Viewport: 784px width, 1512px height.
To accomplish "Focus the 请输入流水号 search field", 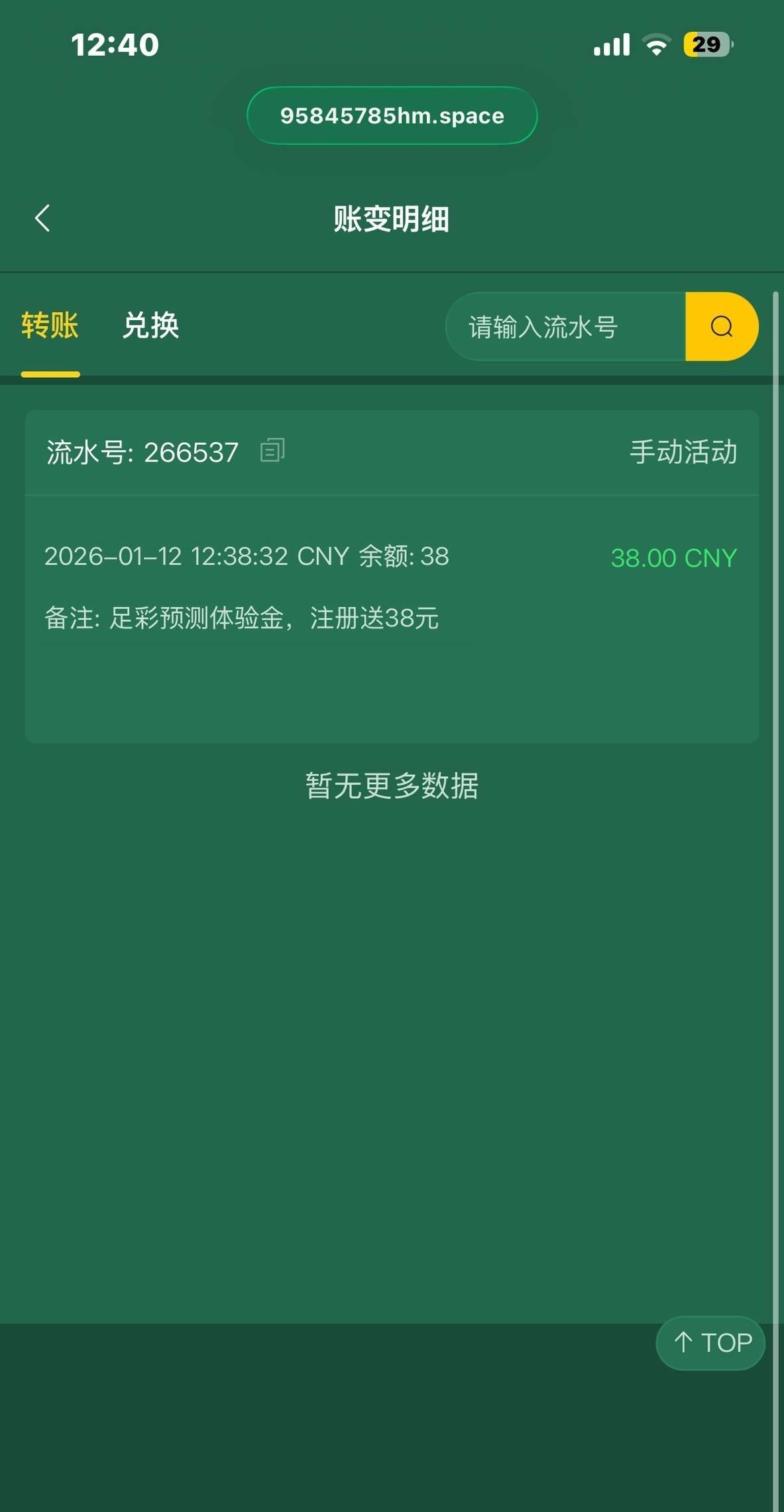I will pos(565,327).
